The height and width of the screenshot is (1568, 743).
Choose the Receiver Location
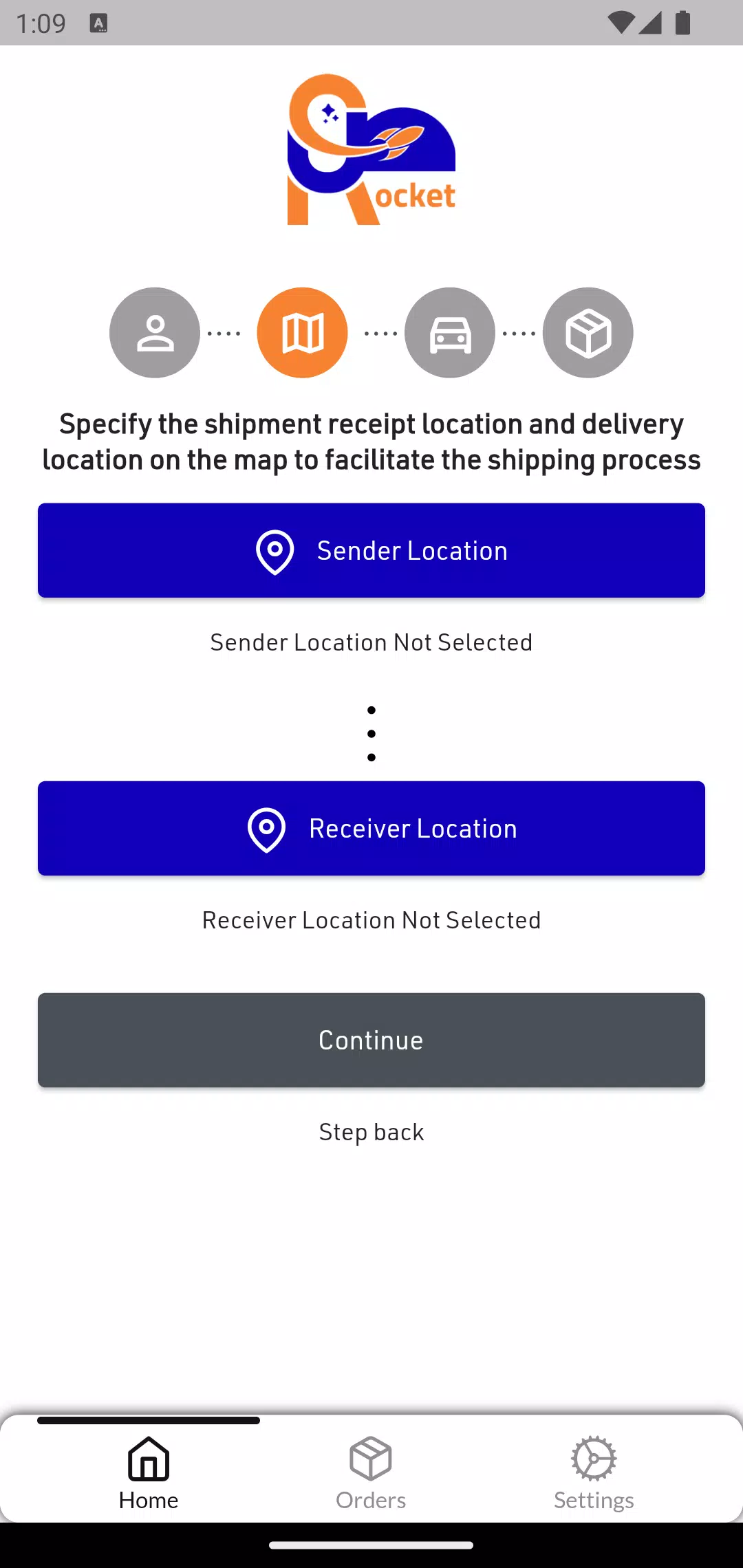[371, 828]
